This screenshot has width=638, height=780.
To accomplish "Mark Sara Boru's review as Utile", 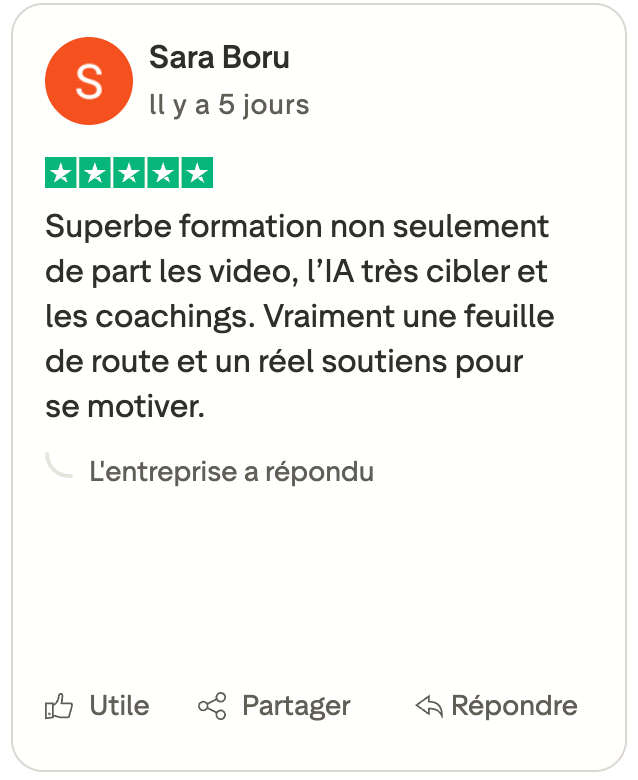I will tap(97, 706).
